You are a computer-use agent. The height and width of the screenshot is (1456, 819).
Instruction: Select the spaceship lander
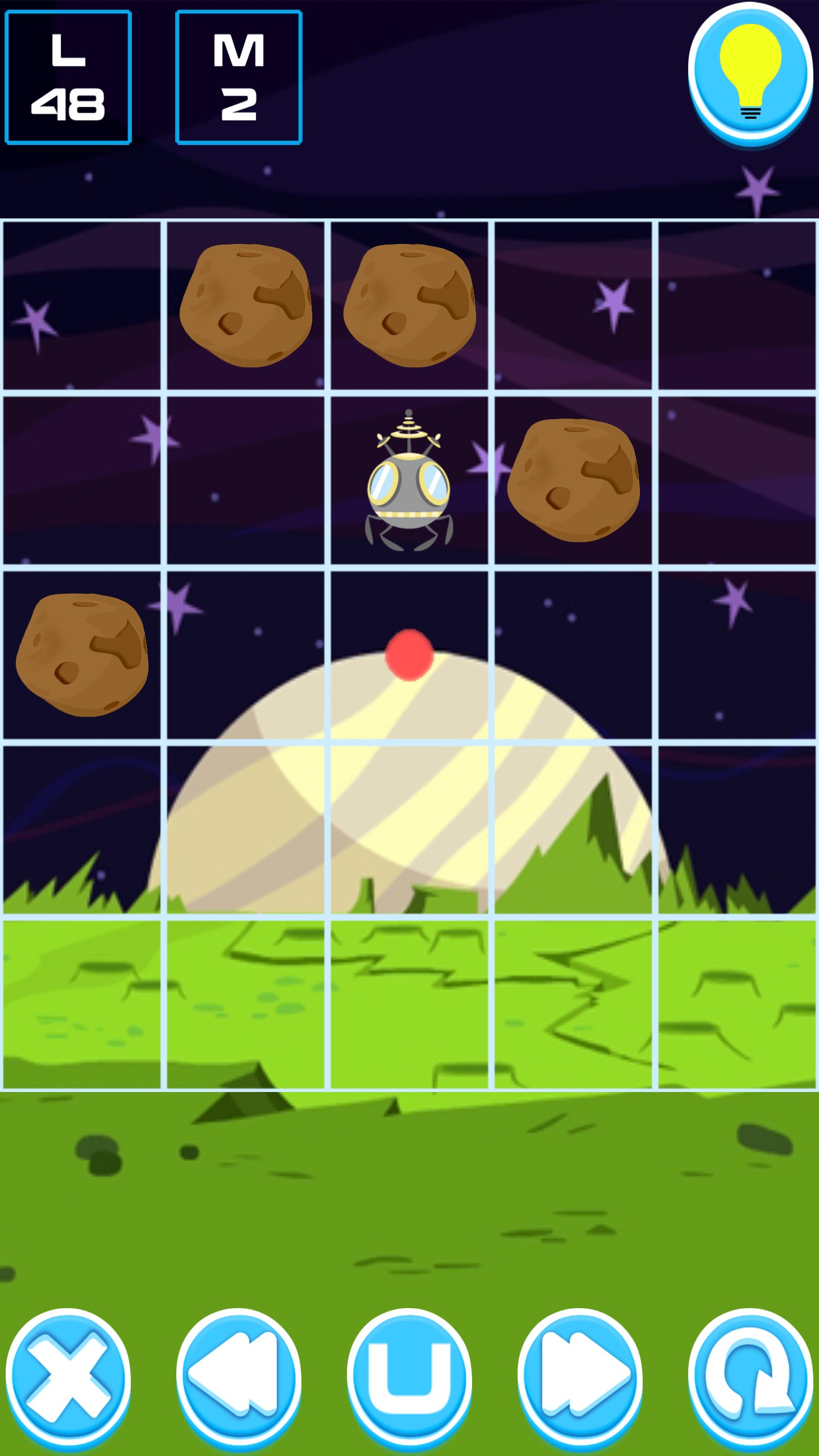(x=409, y=481)
